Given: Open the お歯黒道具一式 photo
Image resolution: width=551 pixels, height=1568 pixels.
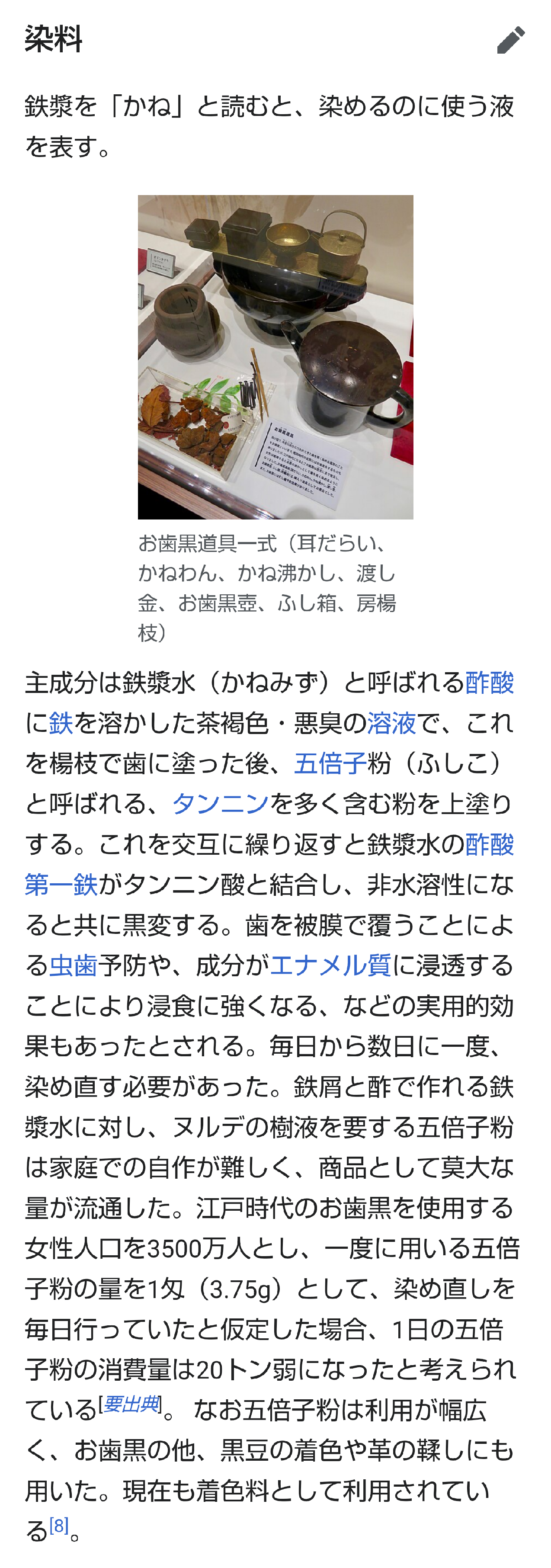Looking at the screenshot, I should click(275, 357).
